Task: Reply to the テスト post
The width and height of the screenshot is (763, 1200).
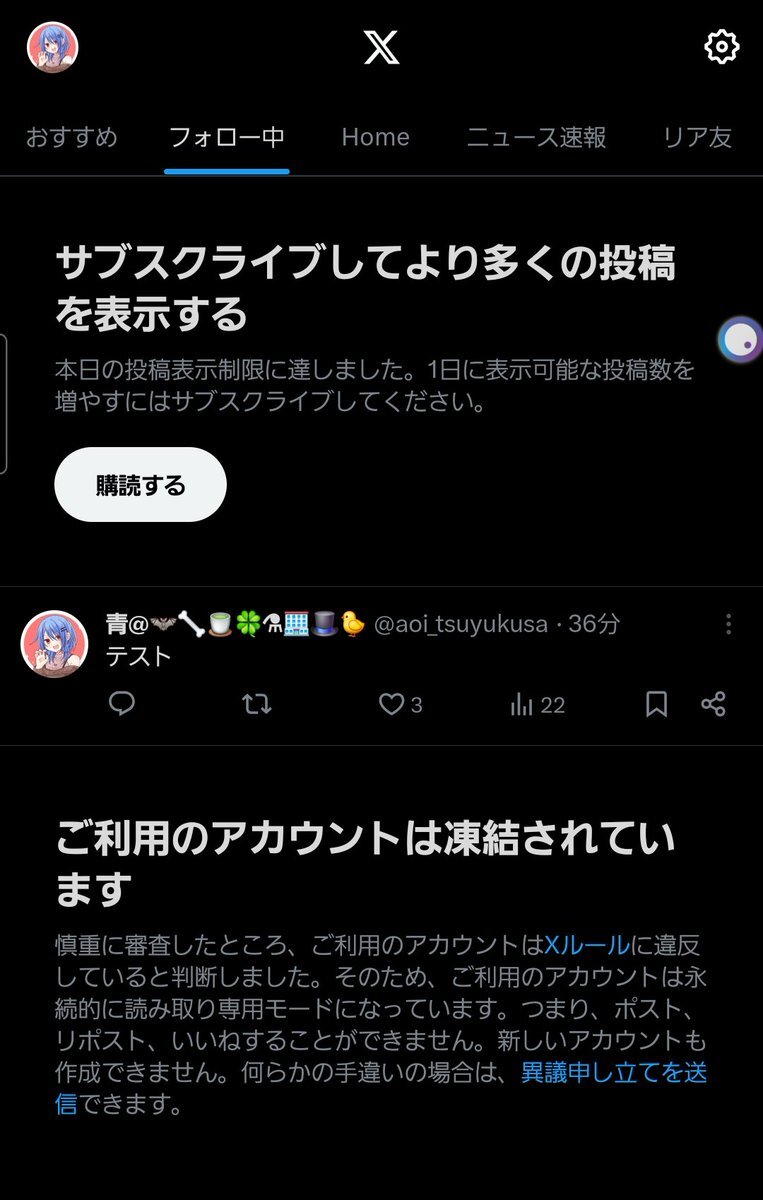Action: coord(122,704)
